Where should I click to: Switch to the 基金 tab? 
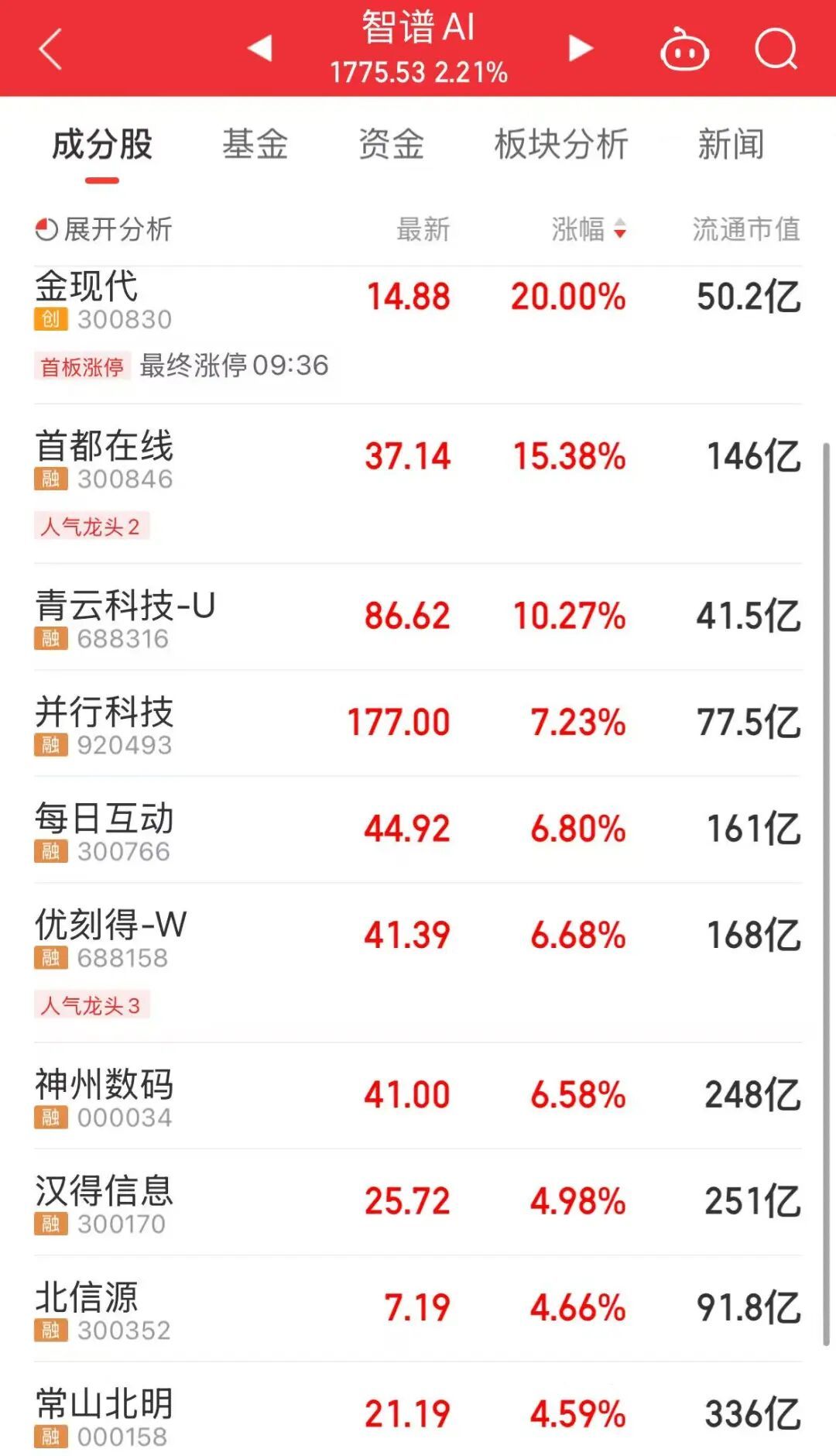255,145
